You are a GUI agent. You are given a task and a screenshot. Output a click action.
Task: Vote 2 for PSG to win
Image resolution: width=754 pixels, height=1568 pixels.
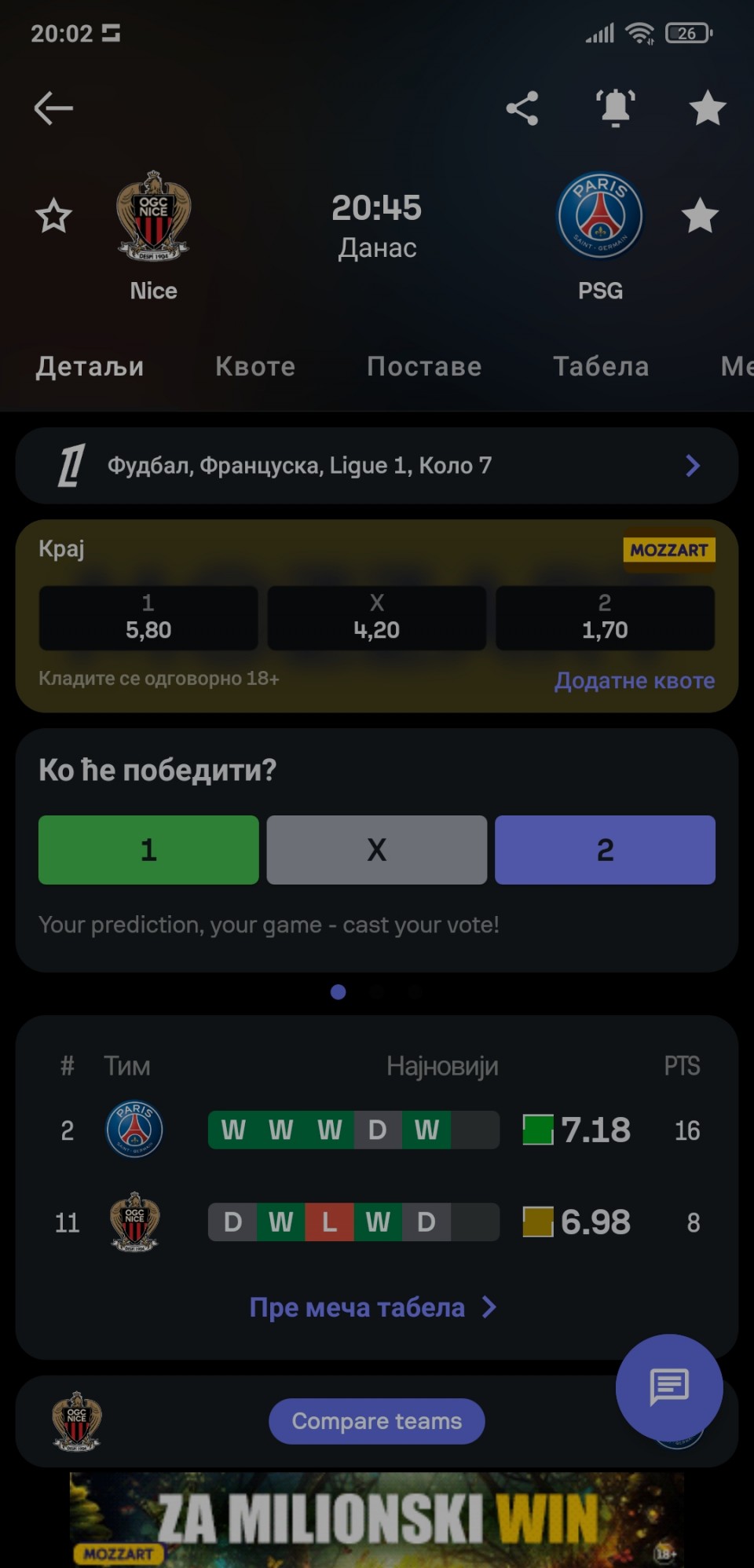(605, 849)
